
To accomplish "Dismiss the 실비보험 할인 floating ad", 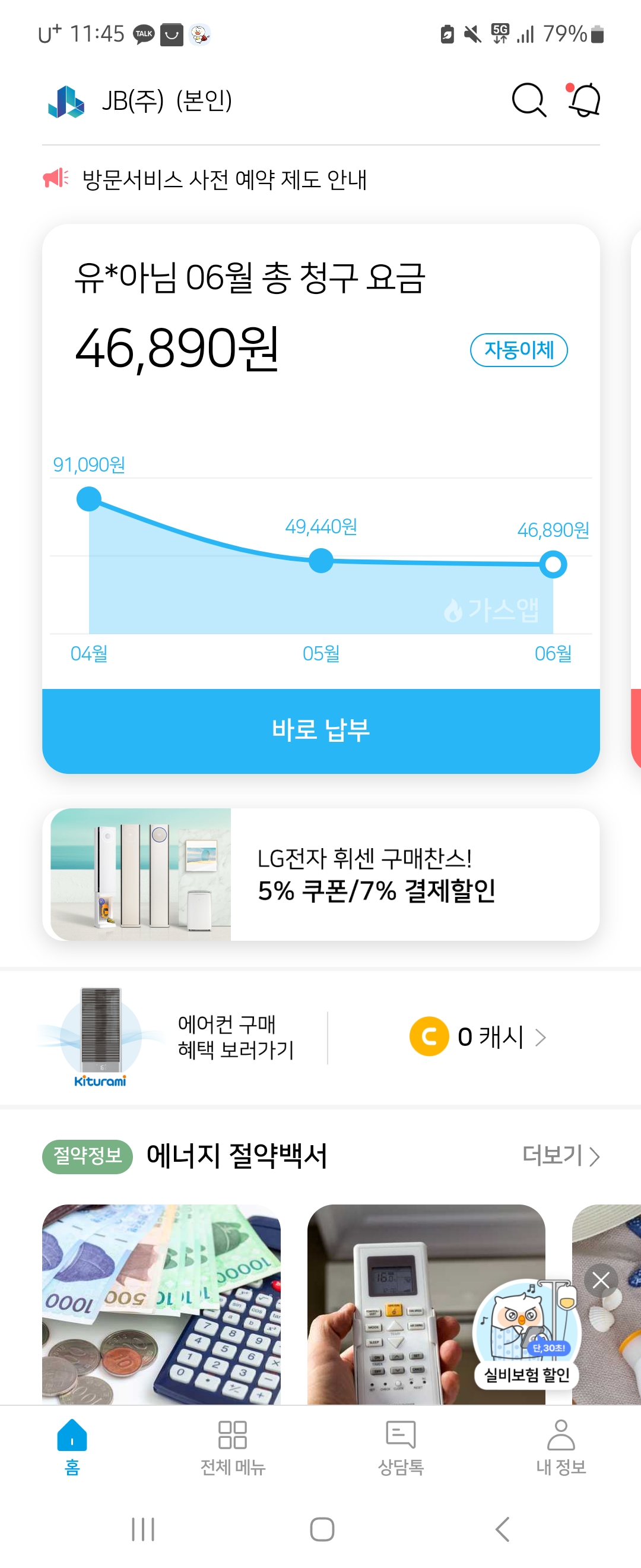I will tap(600, 1280).
